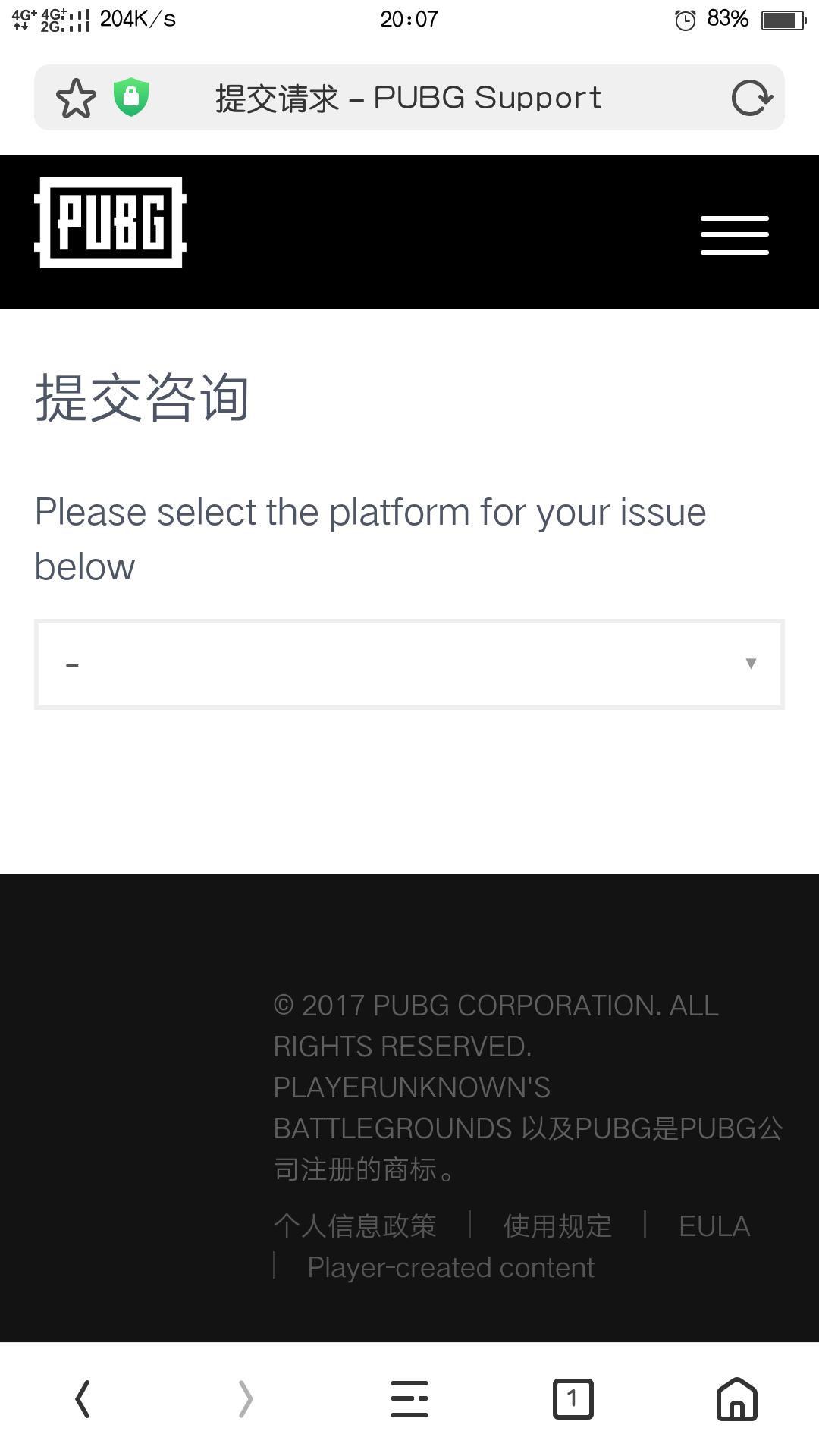The image size is (819, 1456).
Task: Open the platform selection dropdown
Action: coord(408,664)
